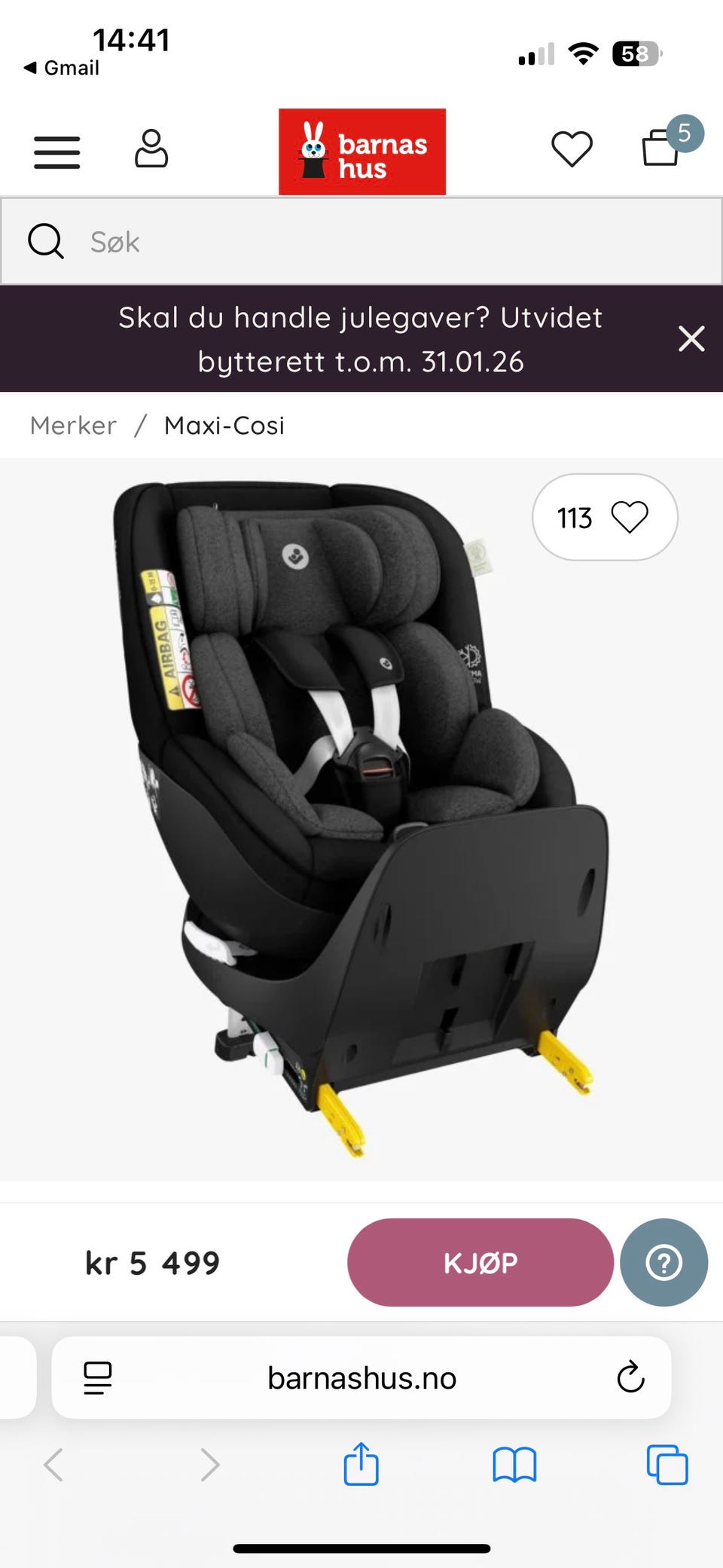Open the hamburger menu

(x=56, y=152)
